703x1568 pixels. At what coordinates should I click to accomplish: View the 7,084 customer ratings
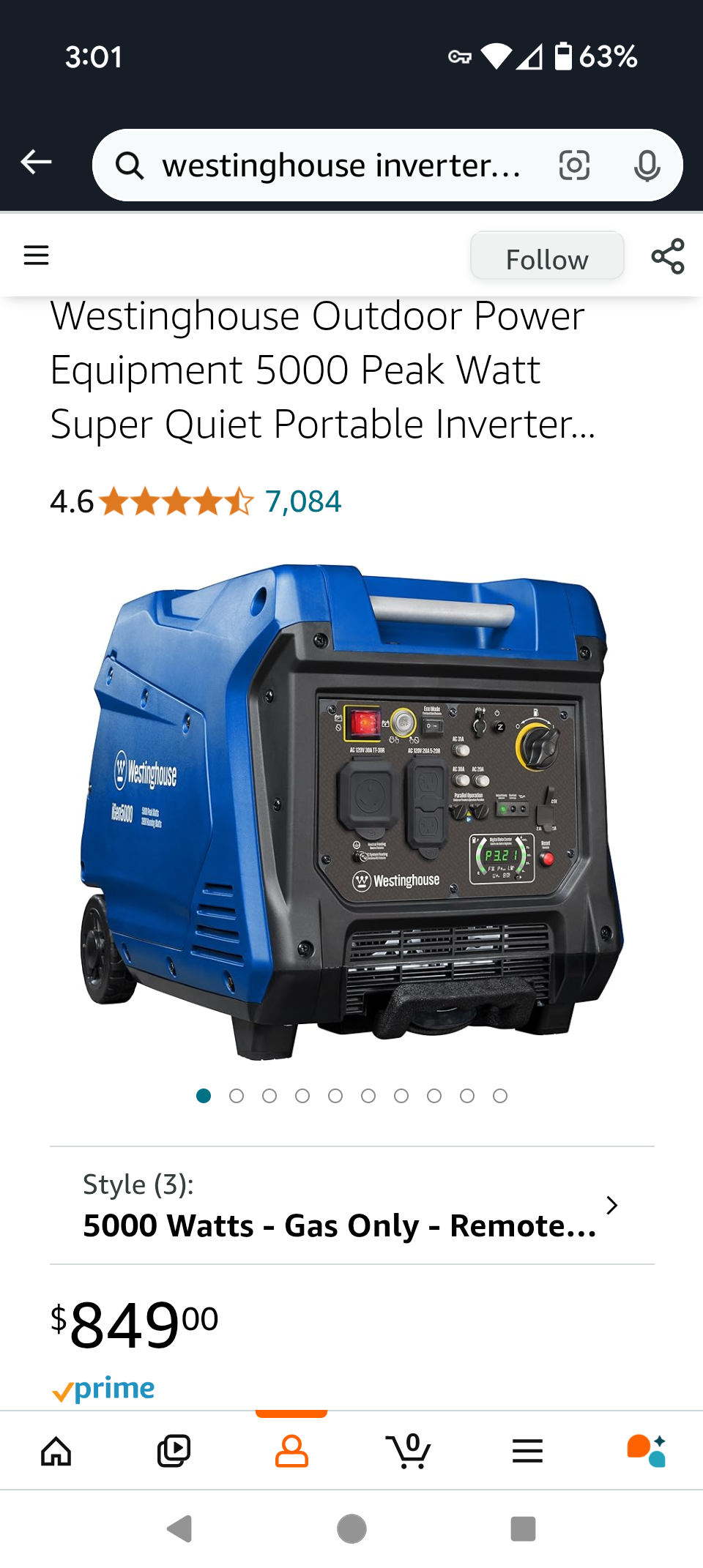[303, 502]
